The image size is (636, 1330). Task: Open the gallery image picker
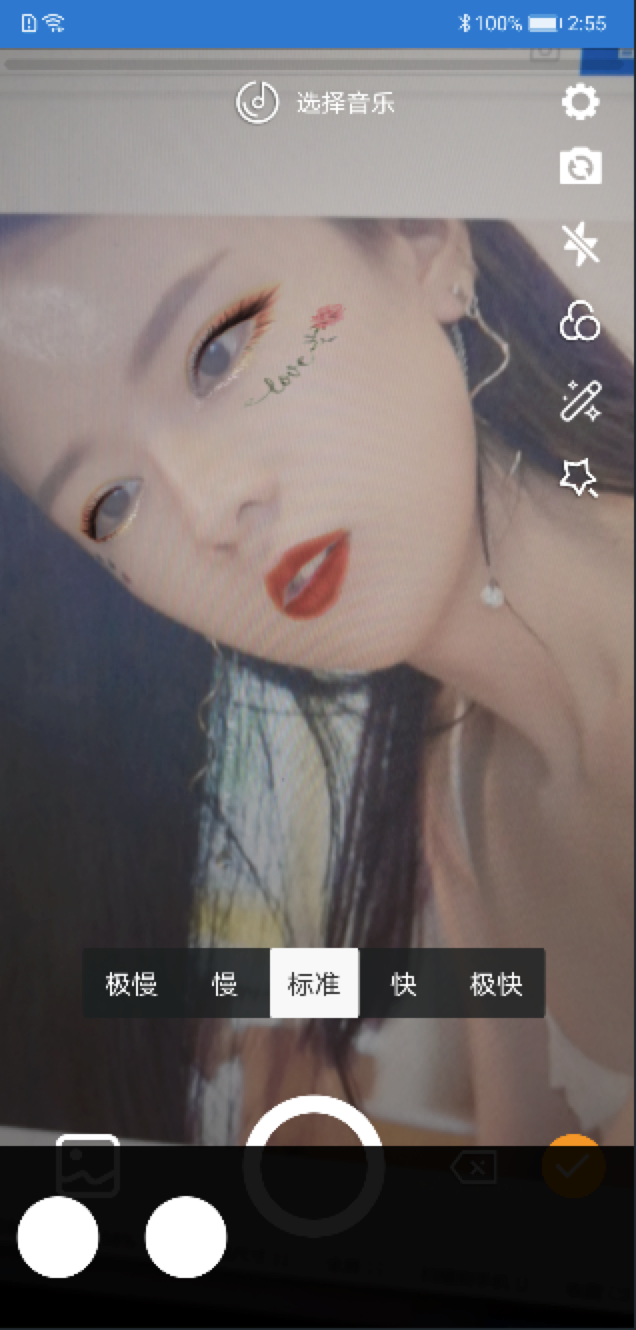tap(88, 1166)
